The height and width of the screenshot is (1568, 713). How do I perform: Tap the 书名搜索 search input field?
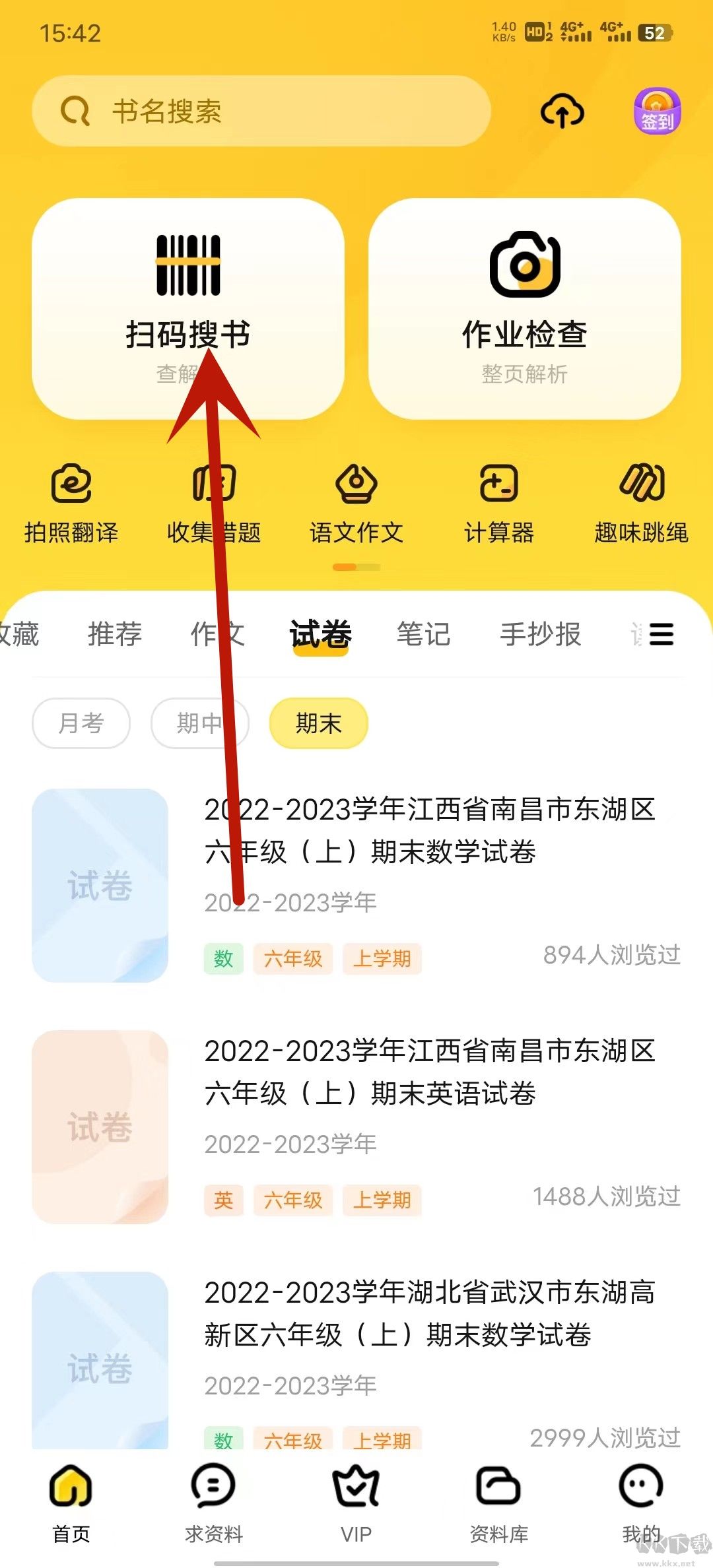[264, 111]
